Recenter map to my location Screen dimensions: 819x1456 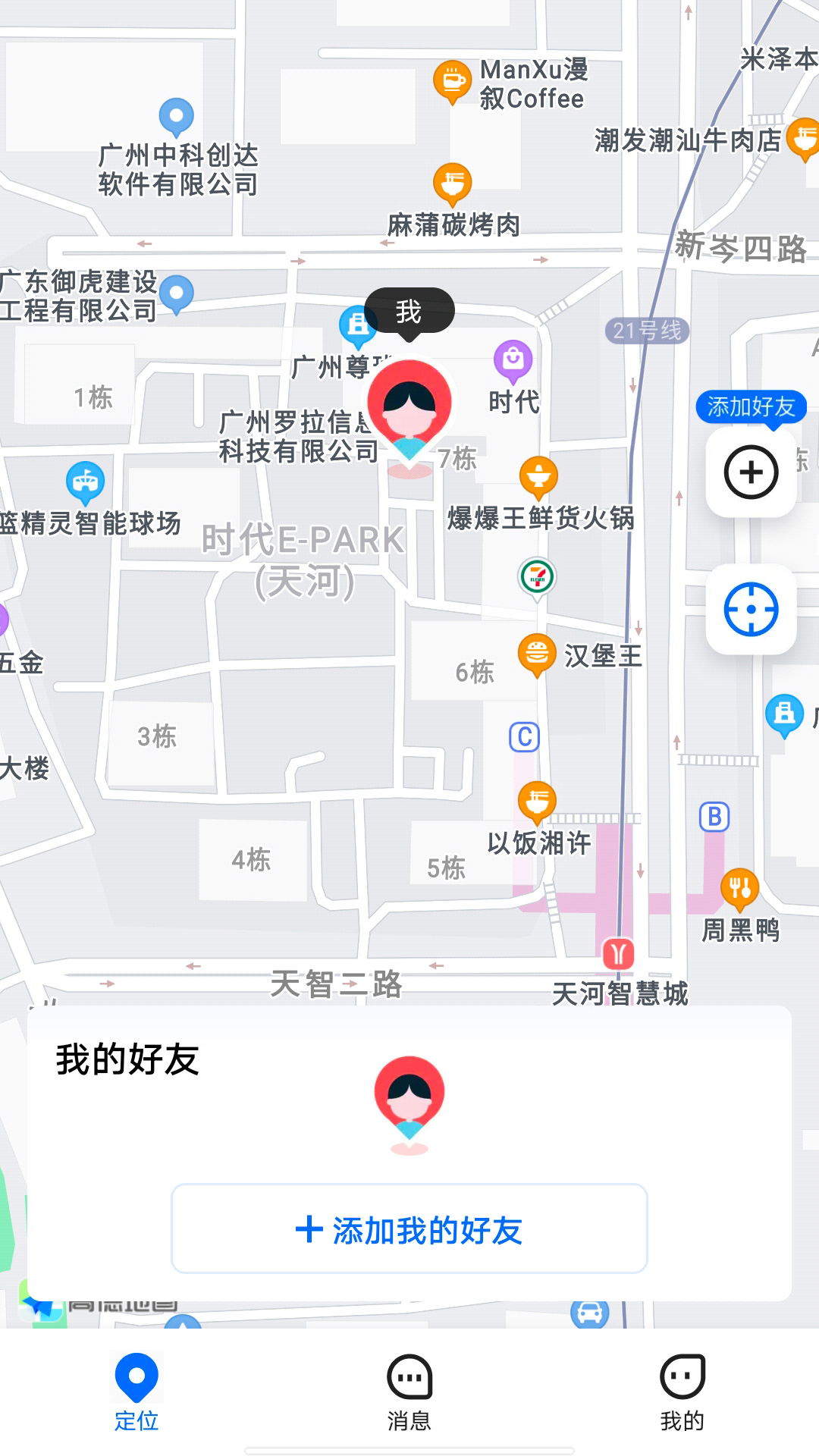point(751,610)
